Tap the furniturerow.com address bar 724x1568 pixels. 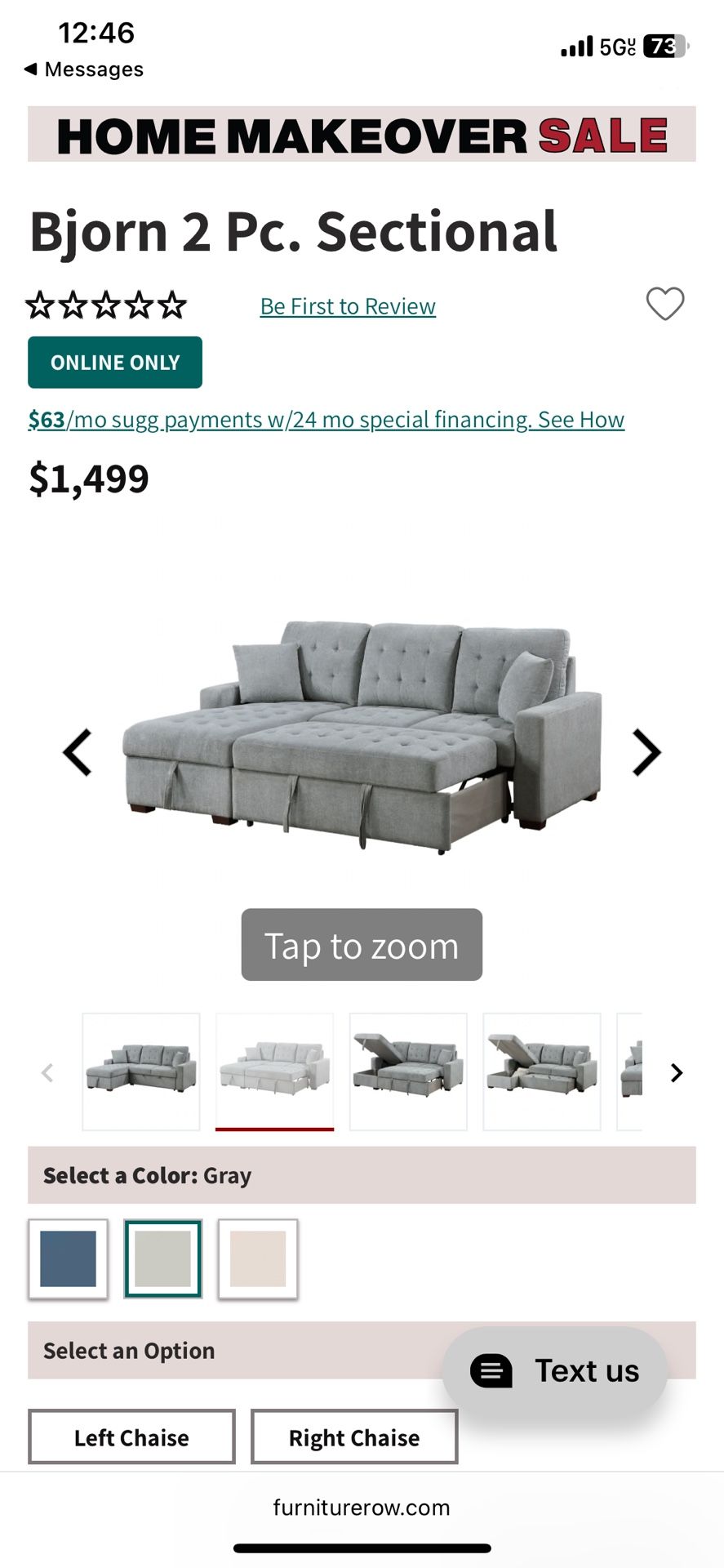362,1508
